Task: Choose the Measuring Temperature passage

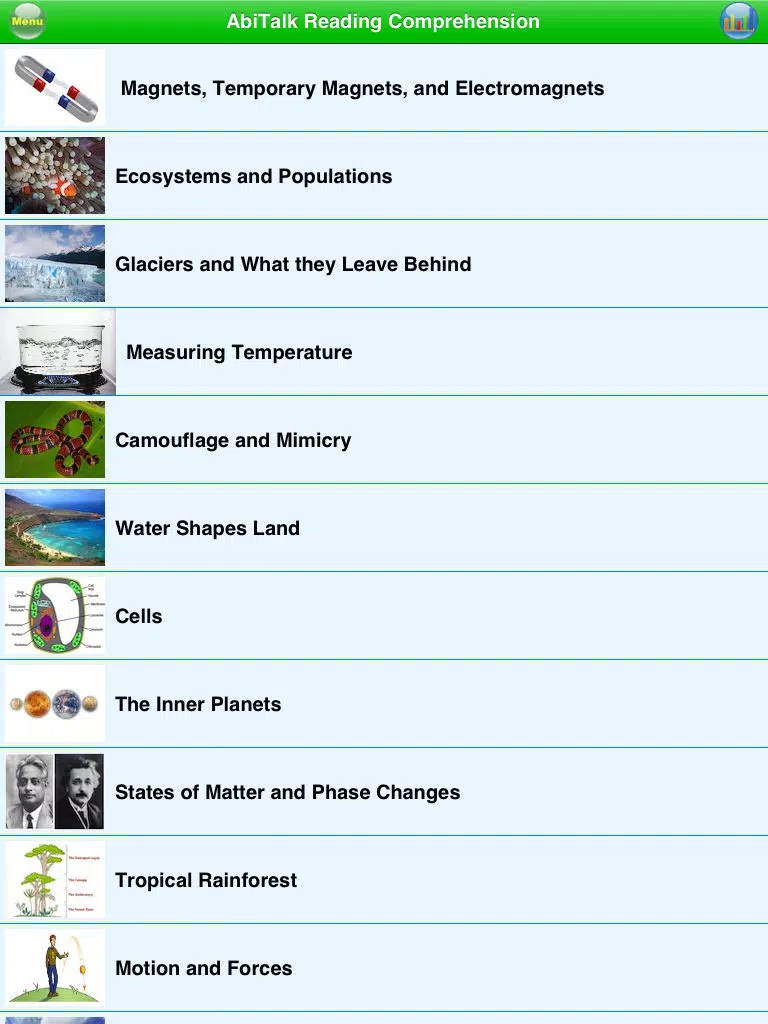Action: tap(239, 352)
